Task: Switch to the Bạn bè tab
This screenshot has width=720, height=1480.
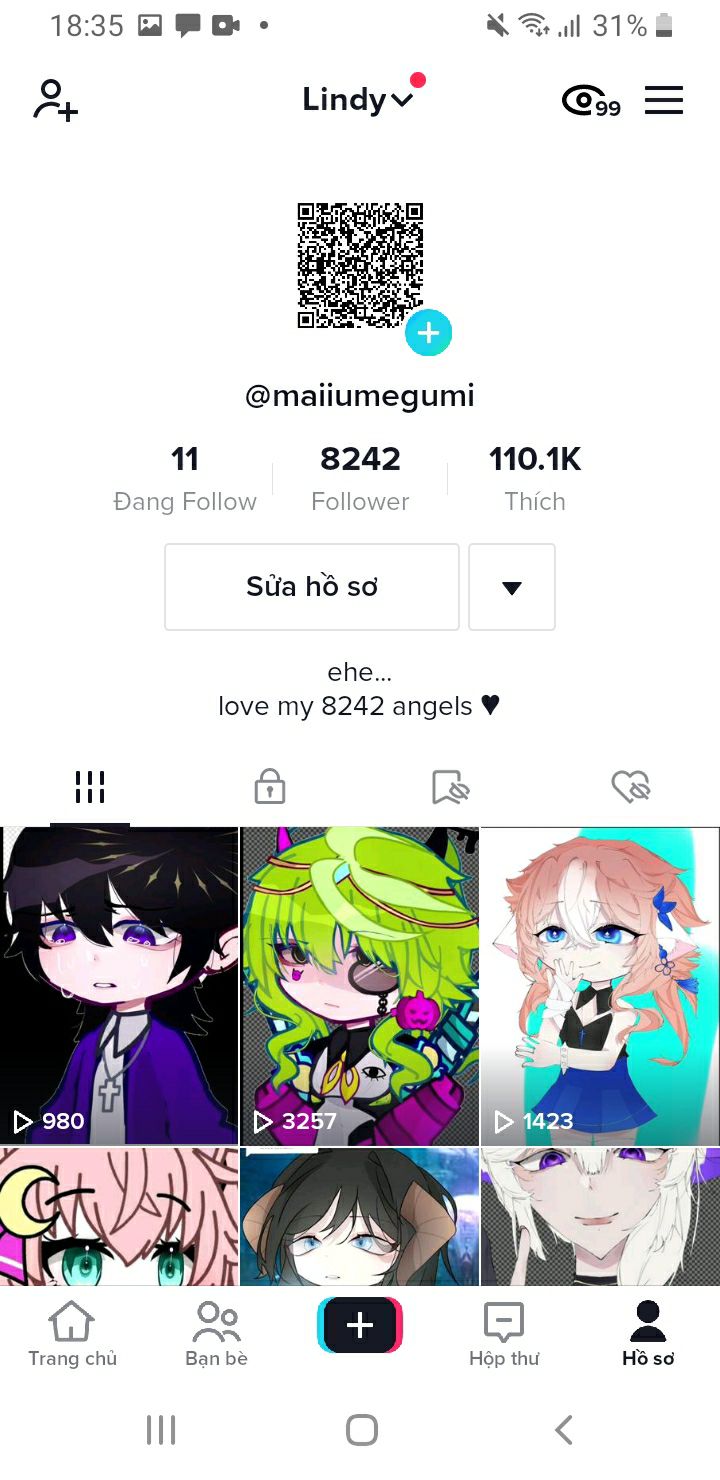Action: point(216,1335)
